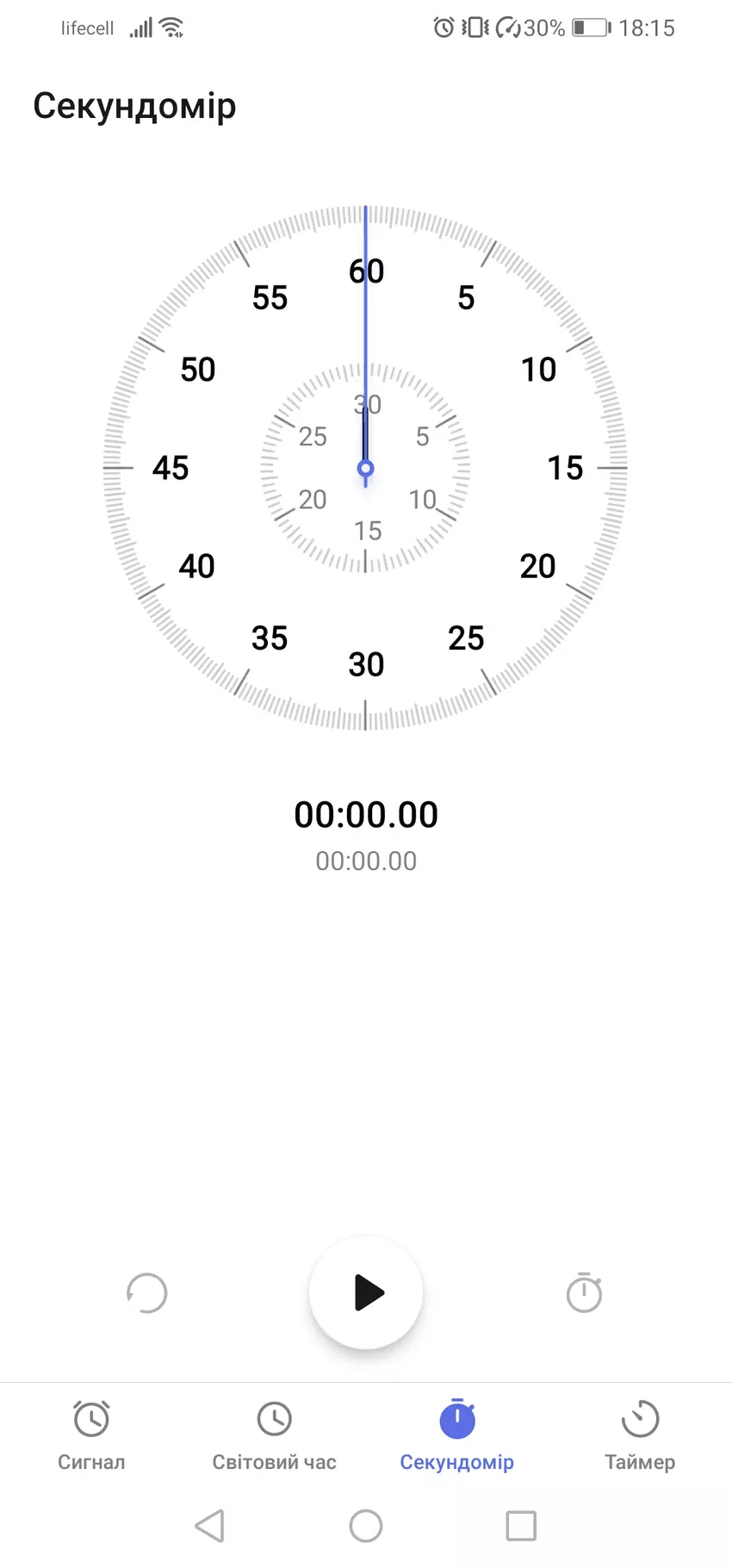Start the stopwatch with the play button
Screen dimensions: 732x1568
[x=366, y=1292]
